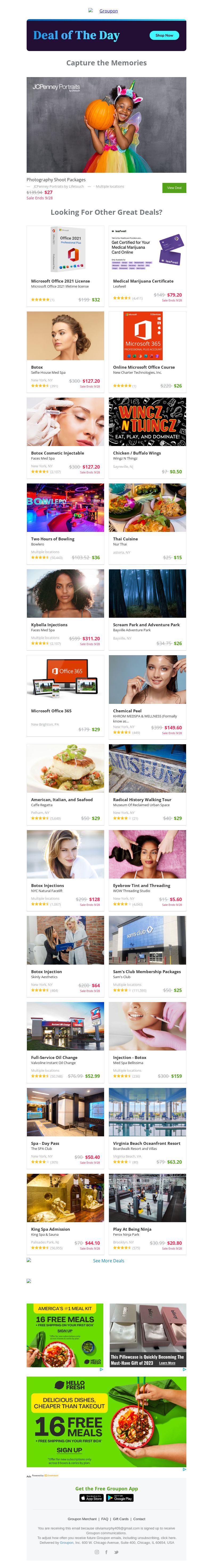The width and height of the screenshot is (213, 1568).
Task: Open the Gift Cards footer link
Action: pyautogui.click(x=121, y=1519)
